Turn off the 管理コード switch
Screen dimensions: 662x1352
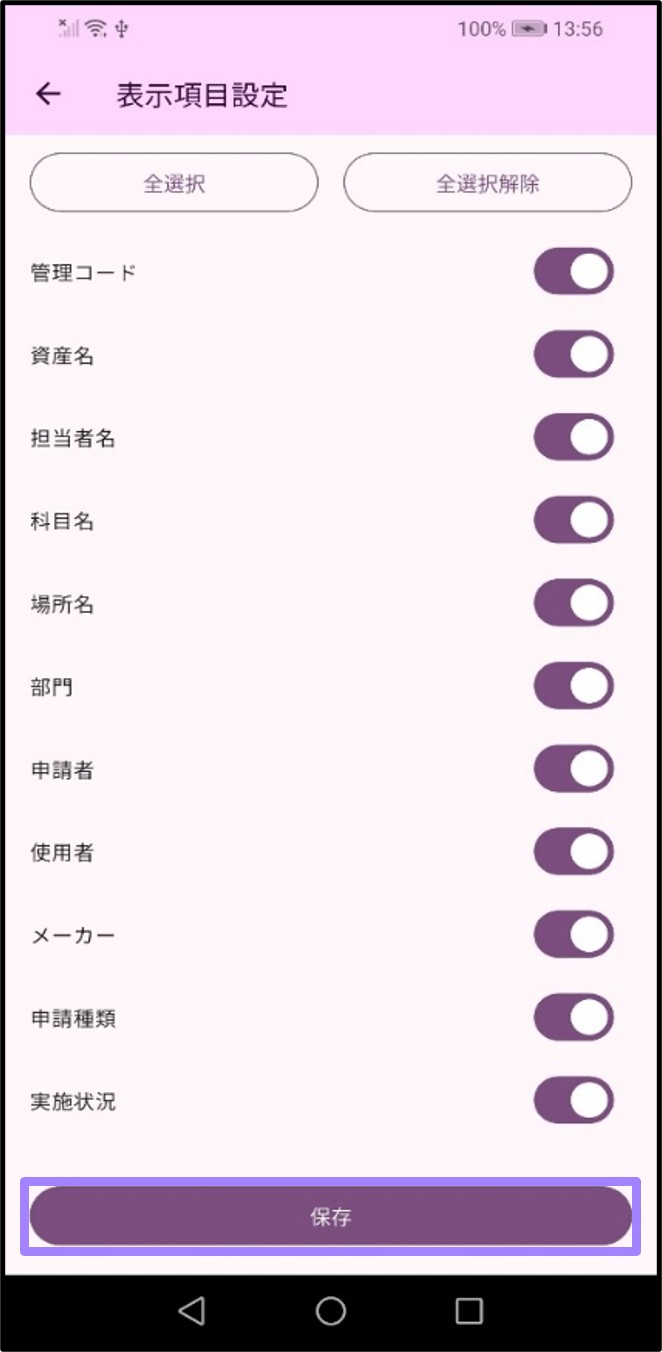pyautogui.click(x=573, y=272)
